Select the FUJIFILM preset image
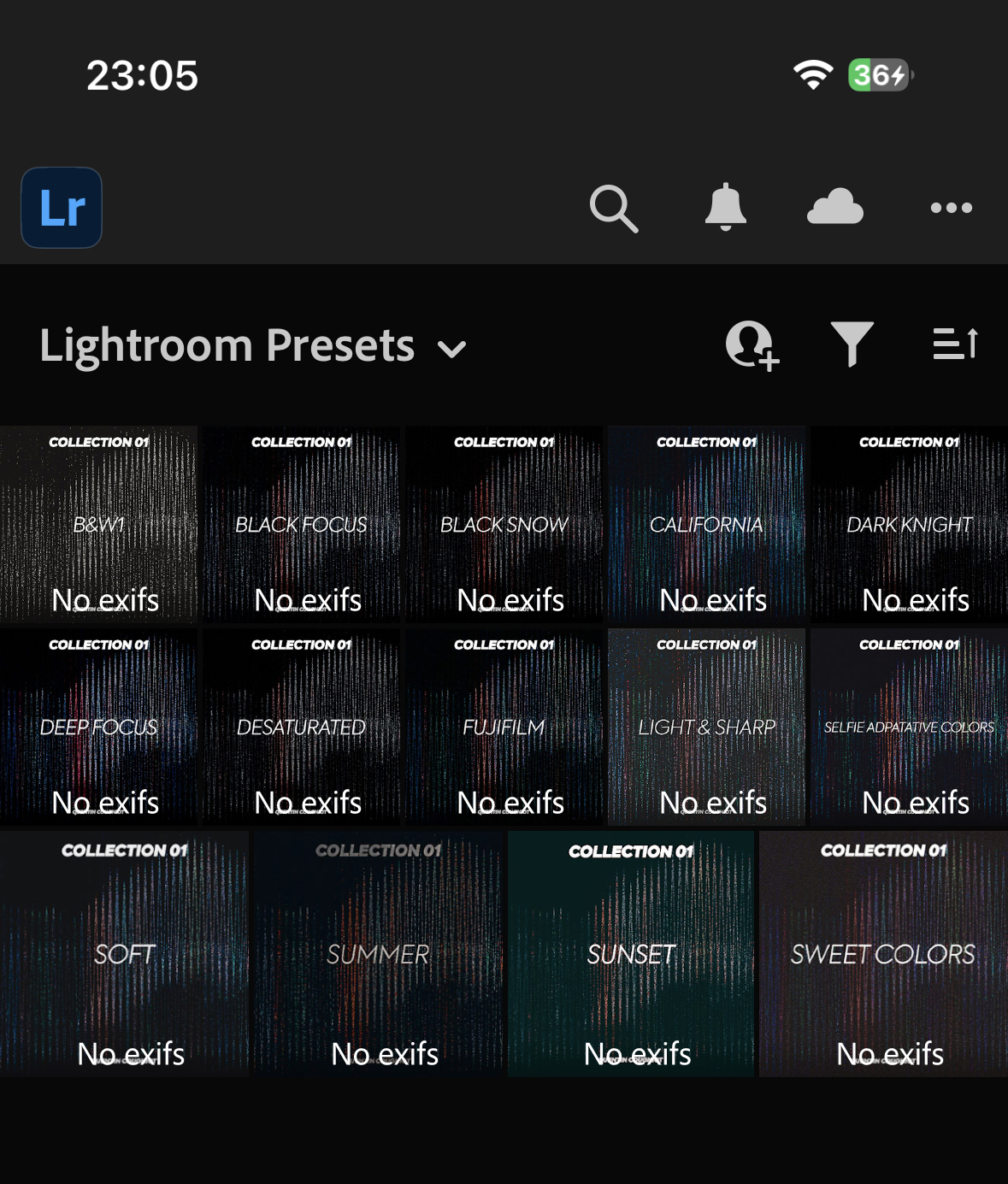Image resolution: width=1008 pixels, height=1184 pixels. (504, 727)
